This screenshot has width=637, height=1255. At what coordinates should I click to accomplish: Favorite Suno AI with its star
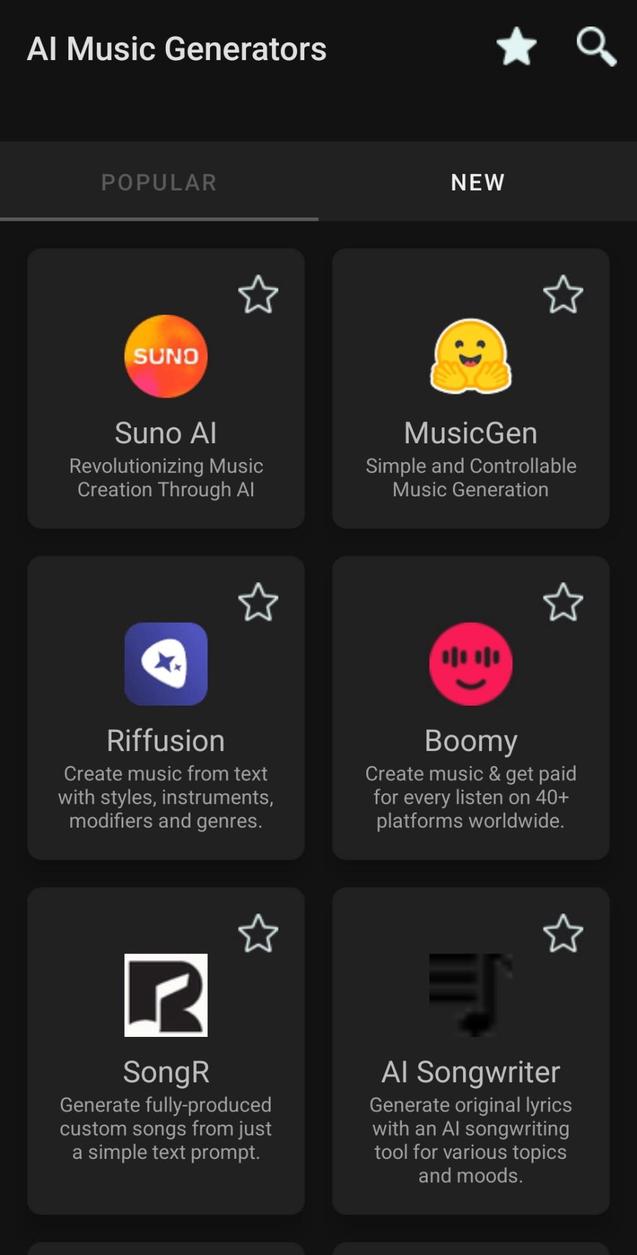[x=258, y=295]
